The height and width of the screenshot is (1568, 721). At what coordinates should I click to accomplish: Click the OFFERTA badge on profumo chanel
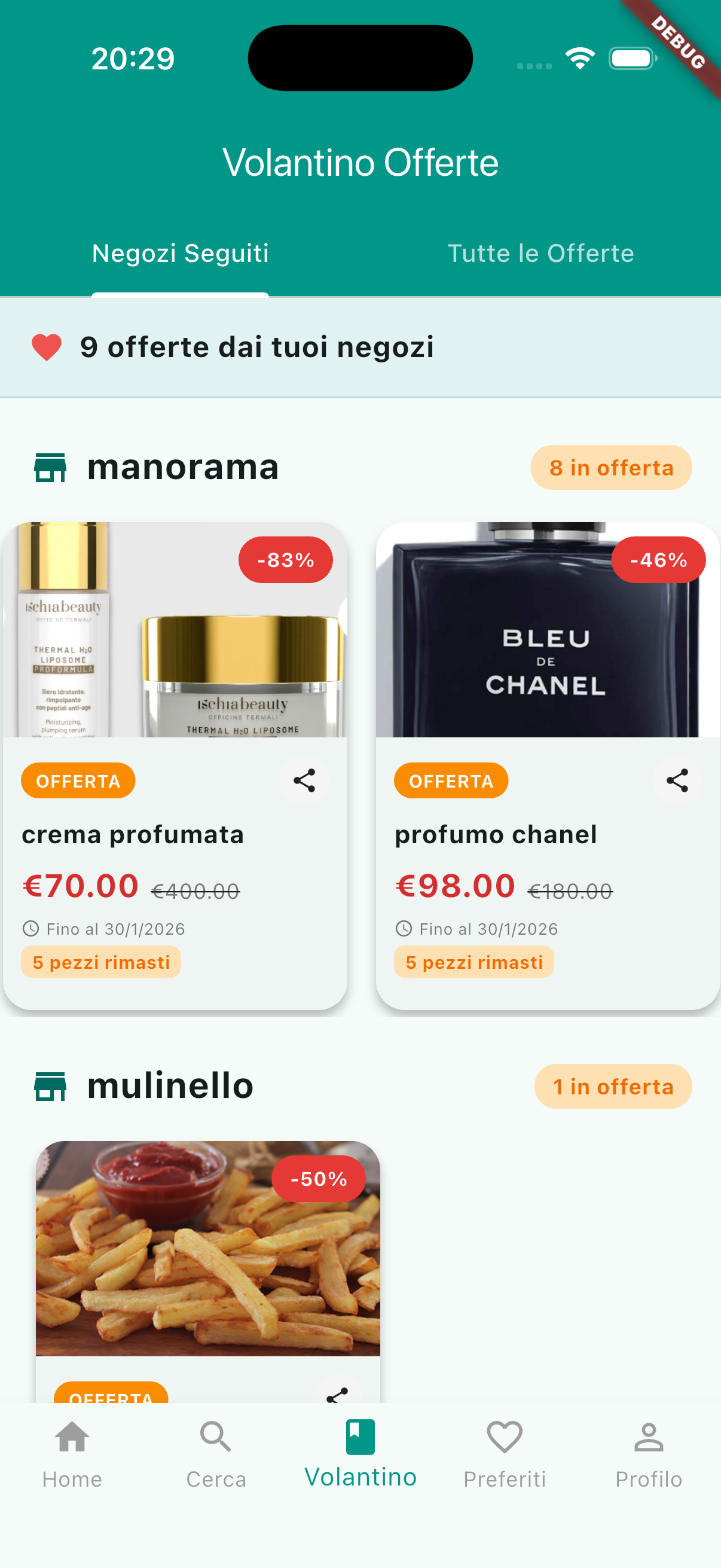click(450, 780)
